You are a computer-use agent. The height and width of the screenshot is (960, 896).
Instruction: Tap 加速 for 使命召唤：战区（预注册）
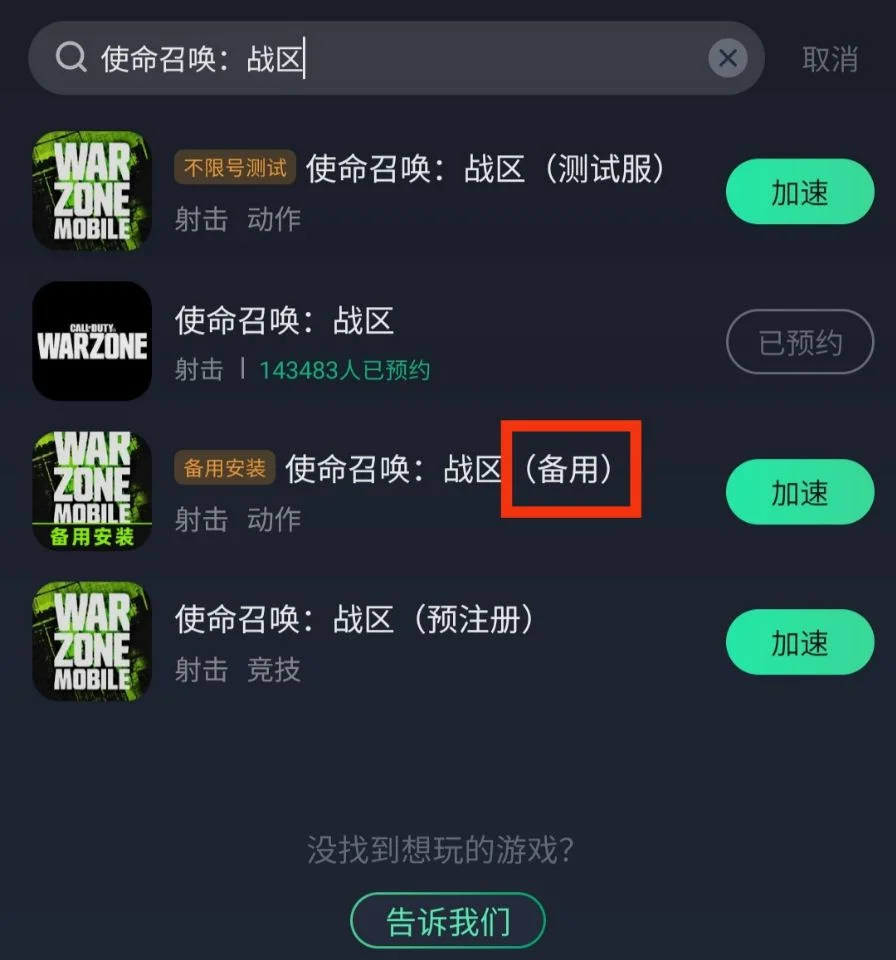click(x=799, y=642)
